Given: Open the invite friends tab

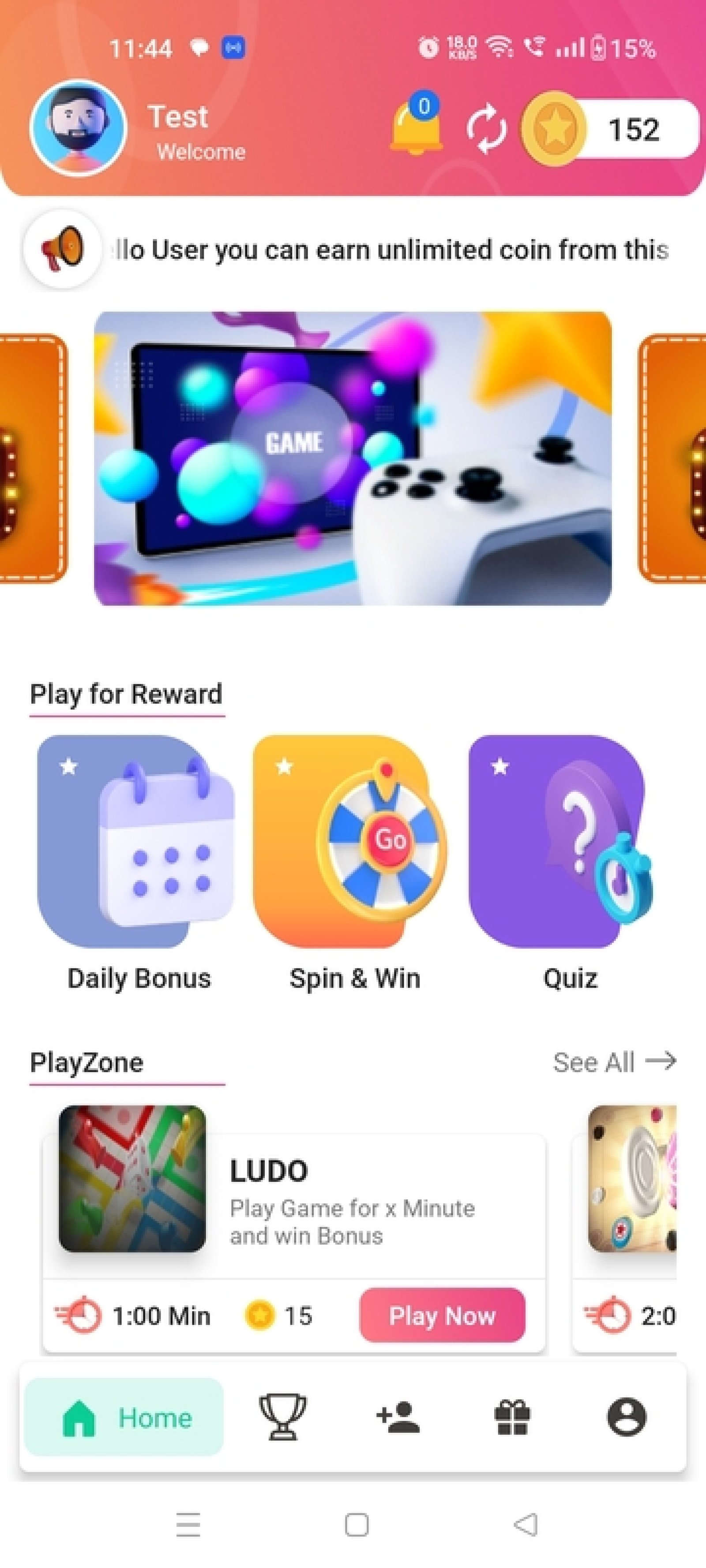Looking at the screenshot, I should coord(398,1417).
